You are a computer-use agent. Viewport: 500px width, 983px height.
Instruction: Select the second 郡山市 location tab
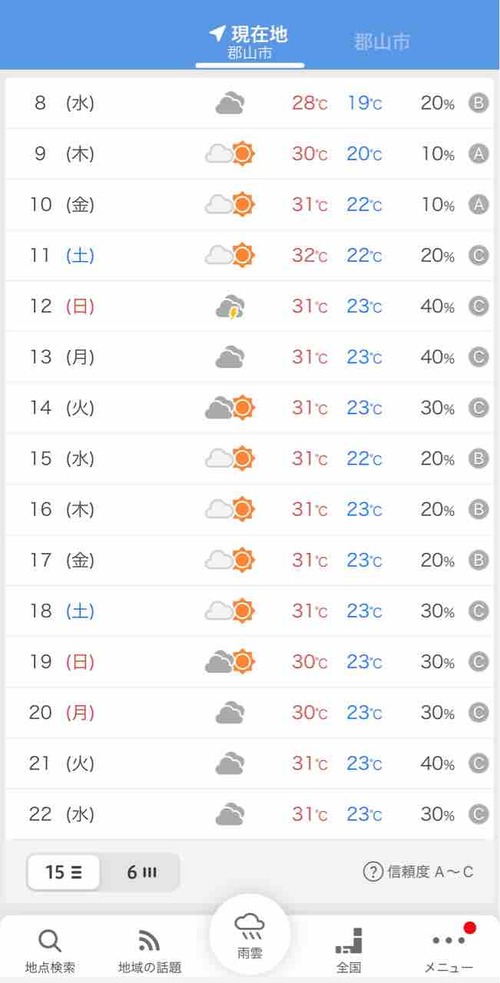click(382, 42)
